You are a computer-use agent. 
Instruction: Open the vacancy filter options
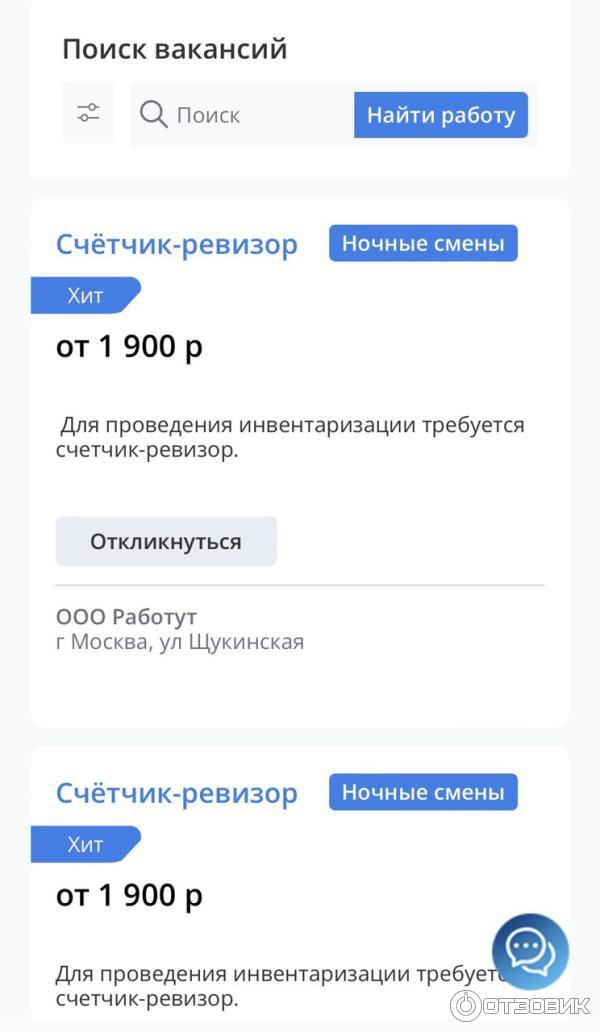click(x=88, y=113)
